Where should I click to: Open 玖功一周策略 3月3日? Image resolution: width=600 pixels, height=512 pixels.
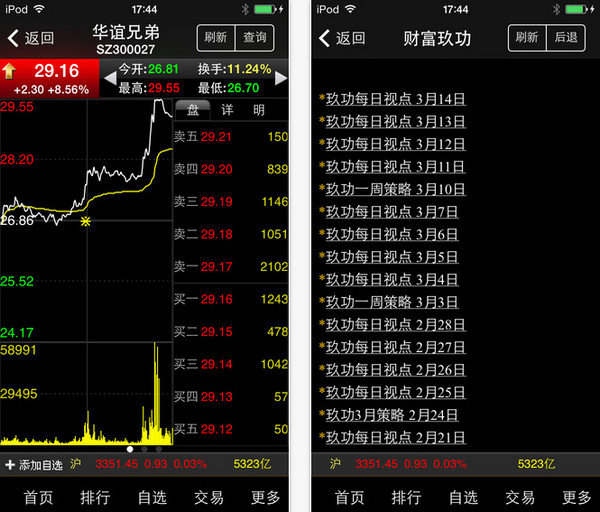388,302
